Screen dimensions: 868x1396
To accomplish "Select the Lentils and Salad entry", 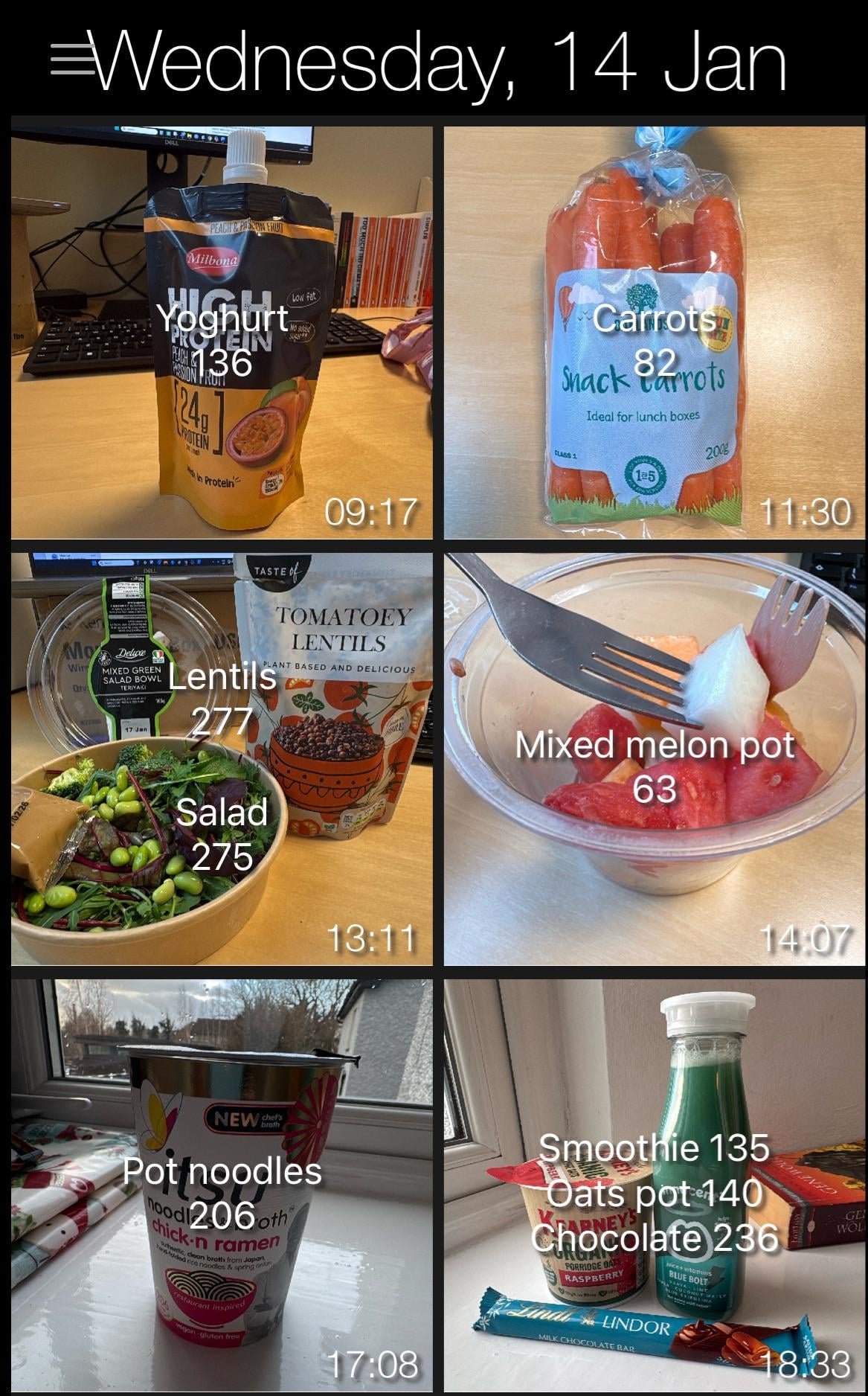I will (222, 759).
